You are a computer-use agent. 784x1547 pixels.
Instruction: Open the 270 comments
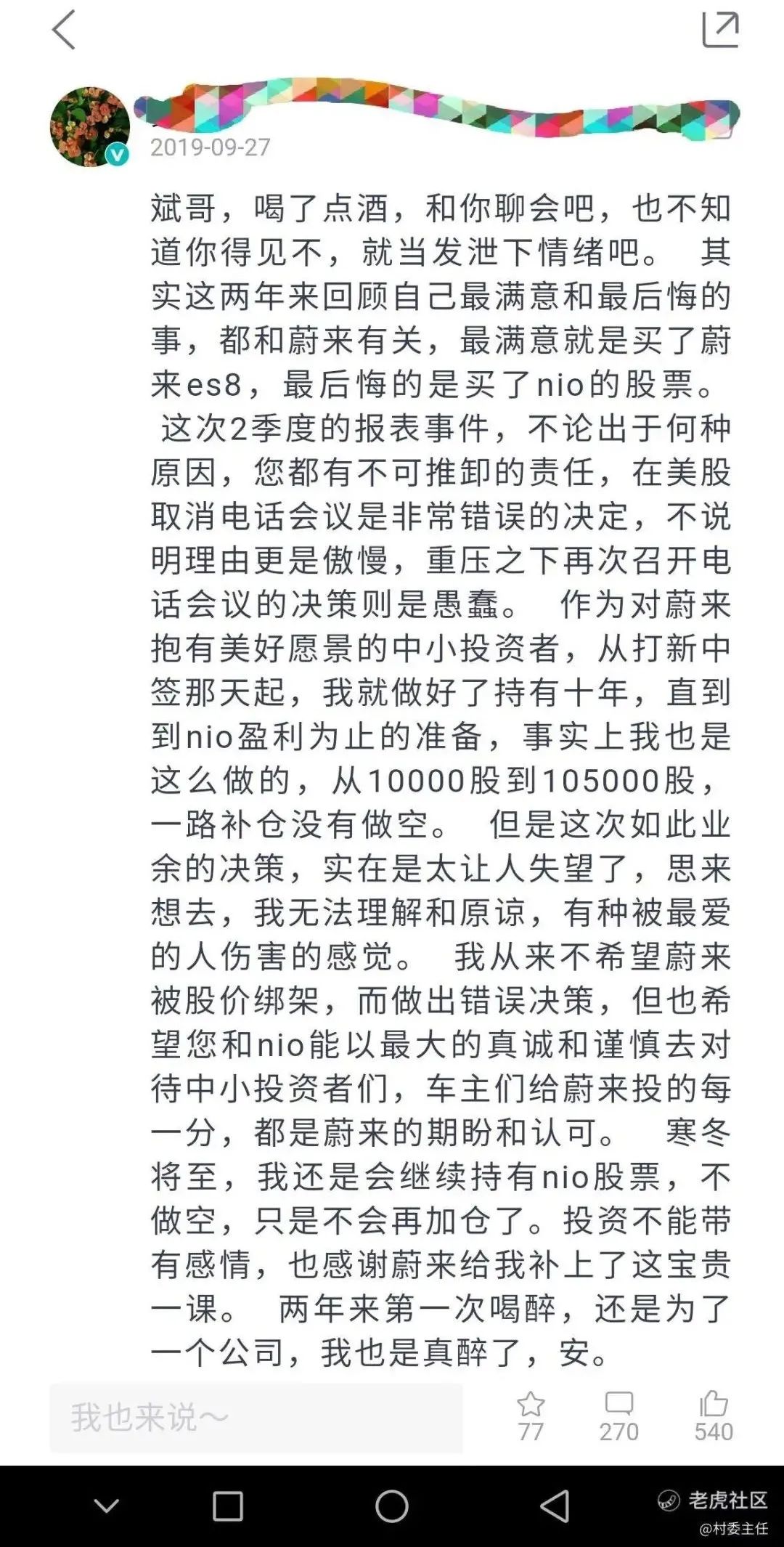(618, 1415)
